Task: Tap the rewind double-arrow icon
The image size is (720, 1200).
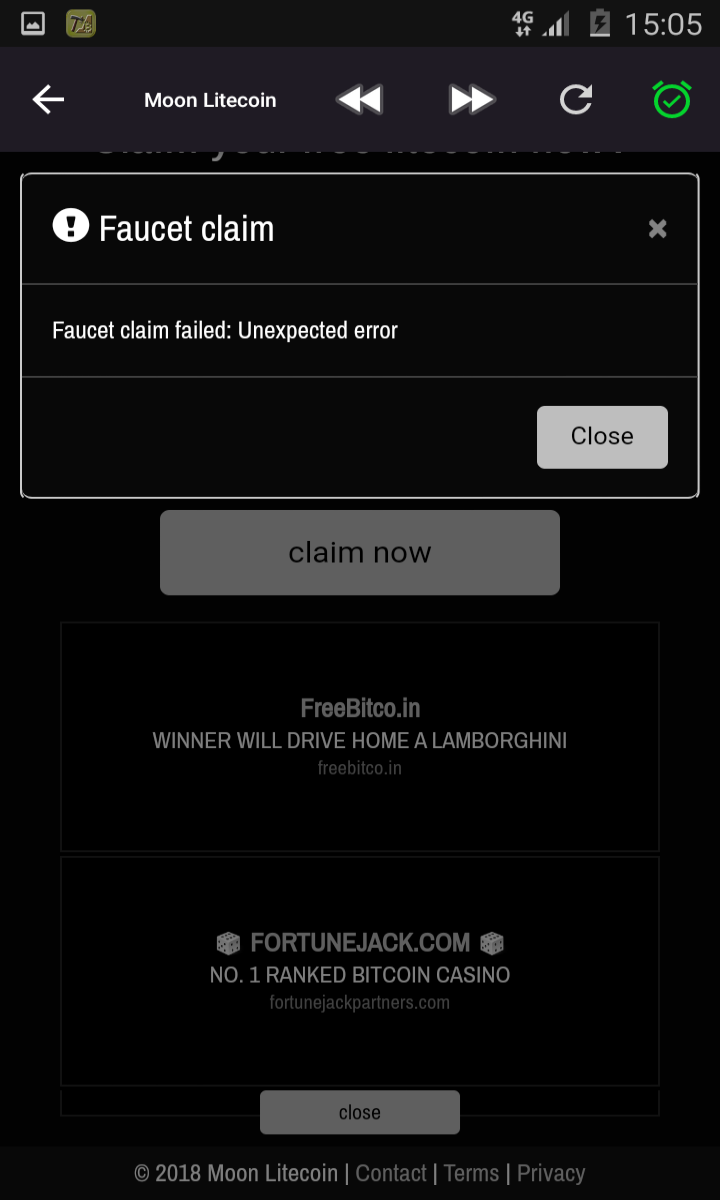Action: pos(359,100)
